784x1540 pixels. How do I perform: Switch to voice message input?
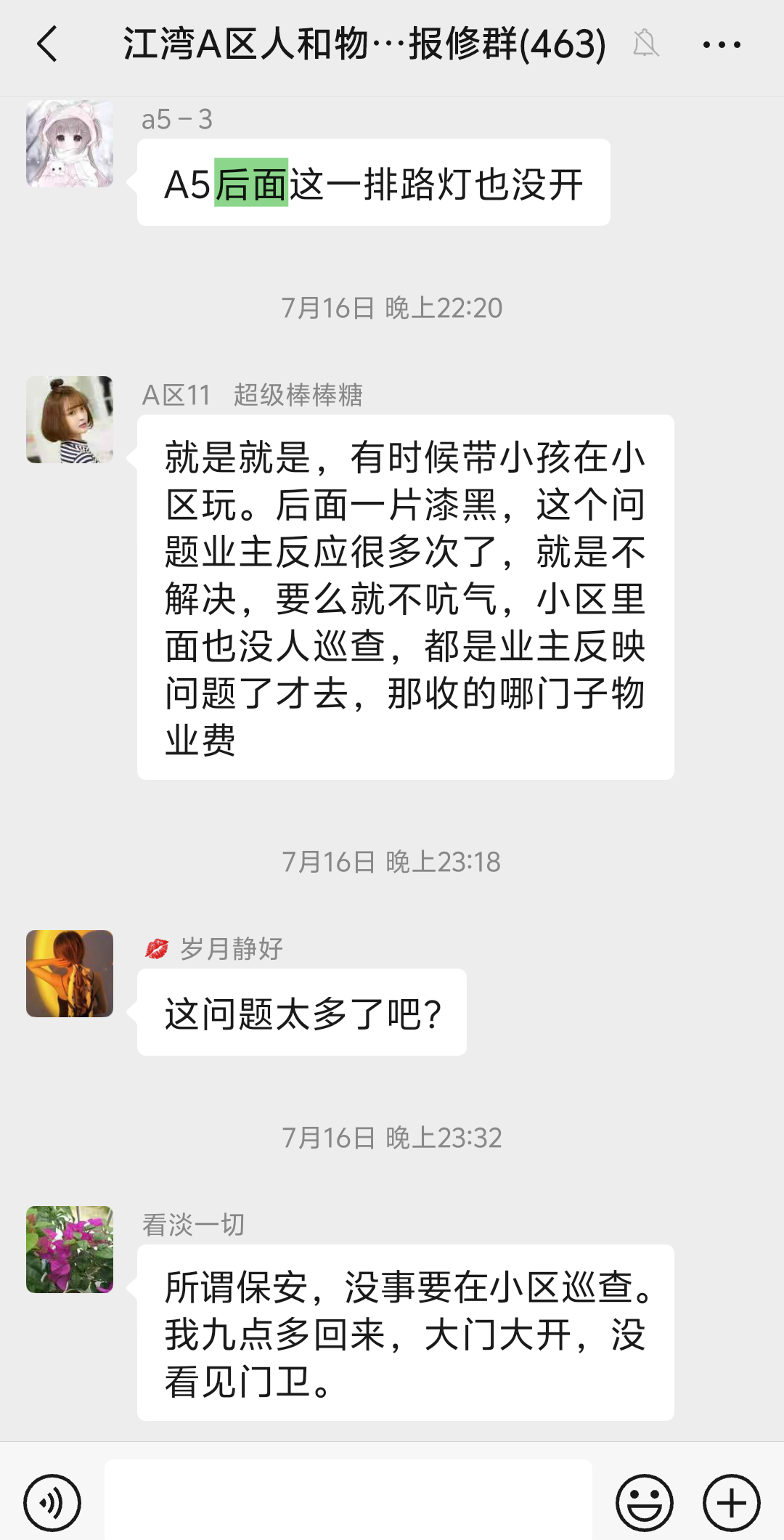pyautogui.click(x=52, y=1503)
